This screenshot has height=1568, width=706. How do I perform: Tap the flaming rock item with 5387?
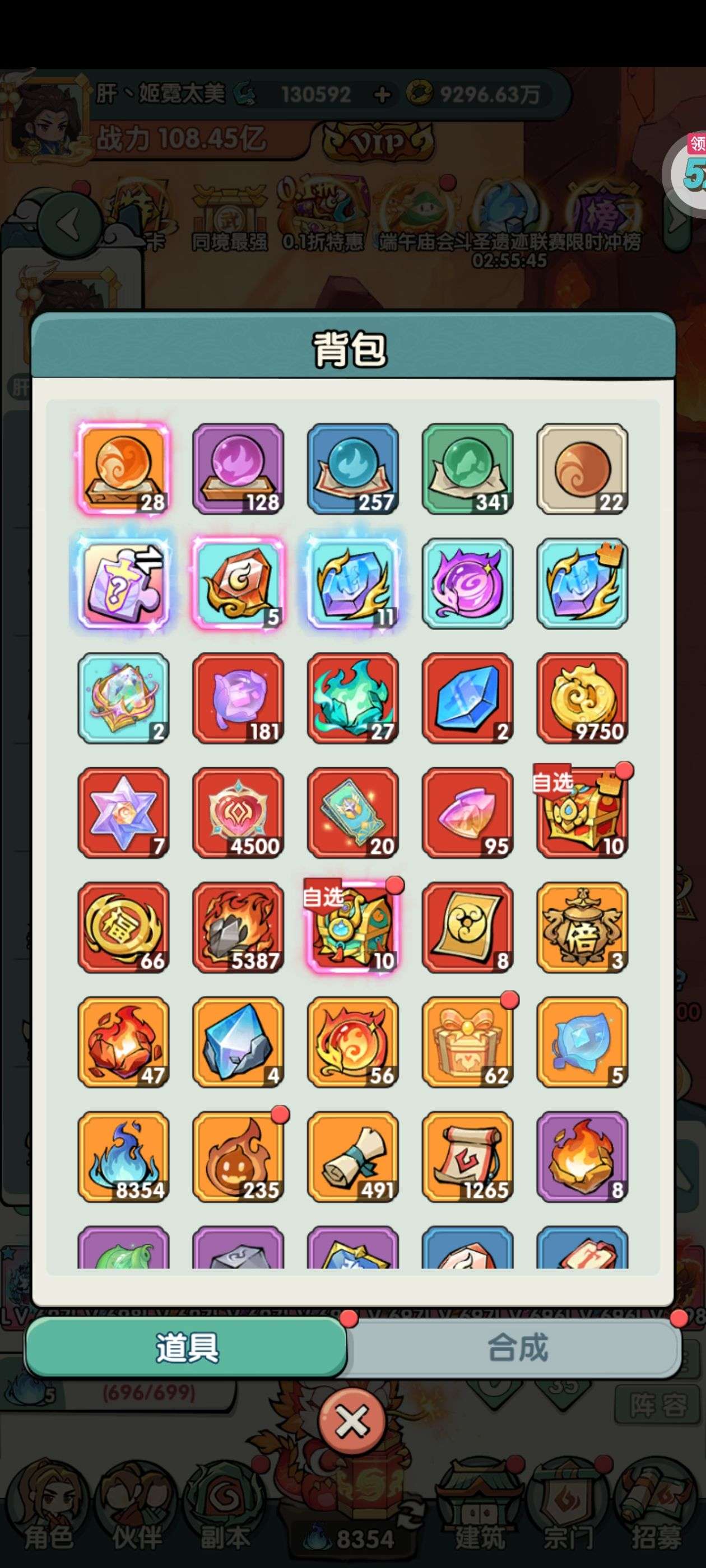point(238,927)
